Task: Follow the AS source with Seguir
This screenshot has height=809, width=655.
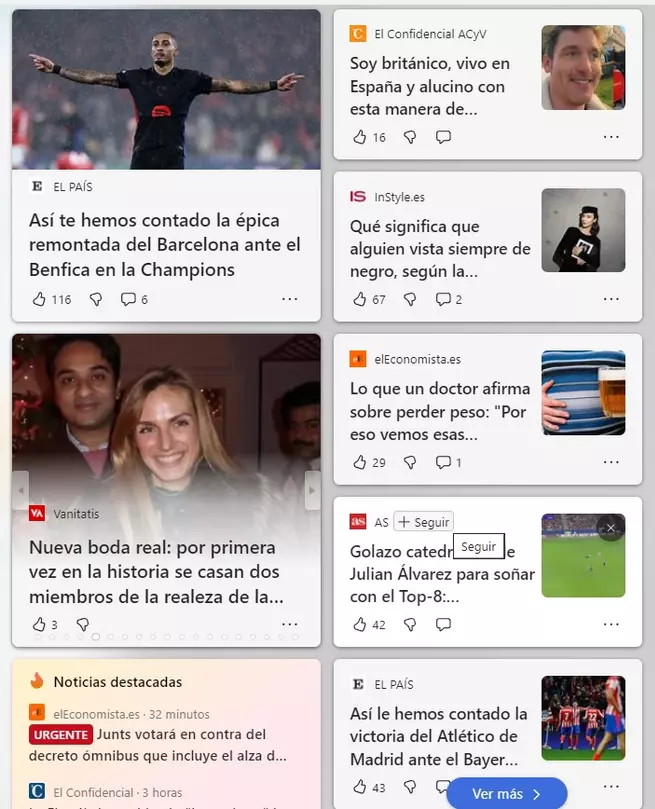Action: point(423,522)
